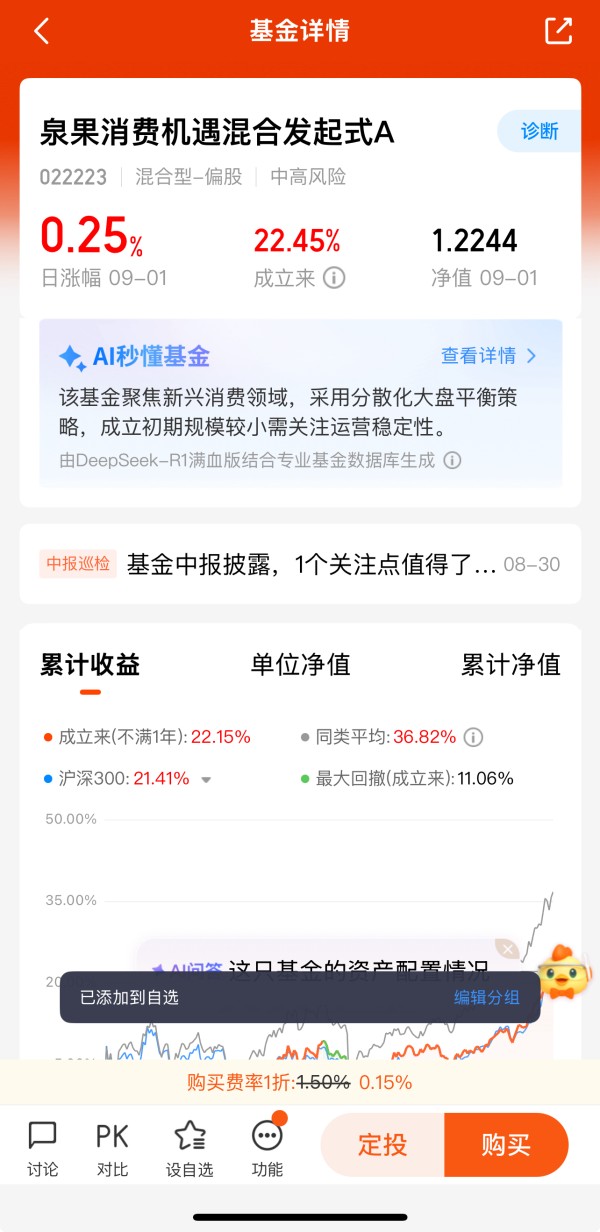Open the 讨论 discussion section

pyautogui.click(x=42, y=1148)
